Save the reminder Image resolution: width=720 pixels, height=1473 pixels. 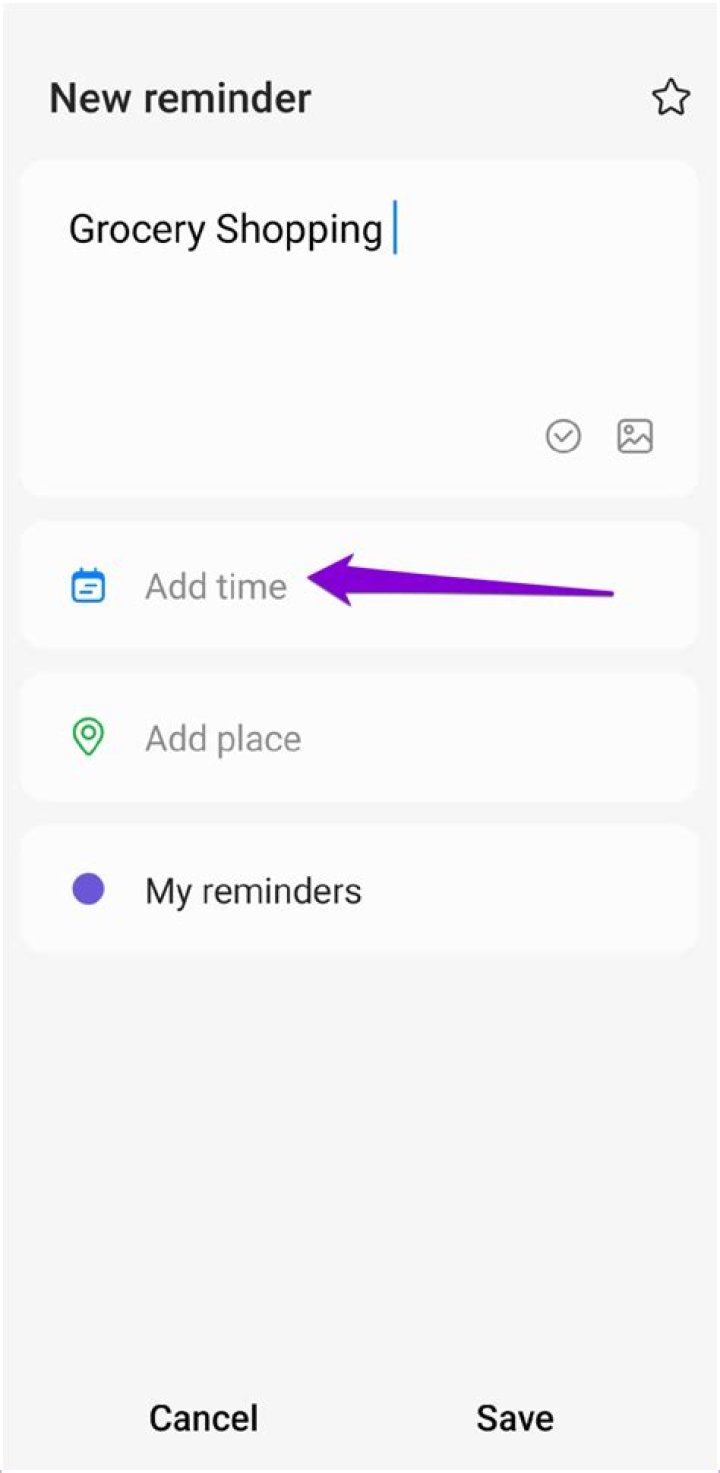click(x=515, y=1418)
